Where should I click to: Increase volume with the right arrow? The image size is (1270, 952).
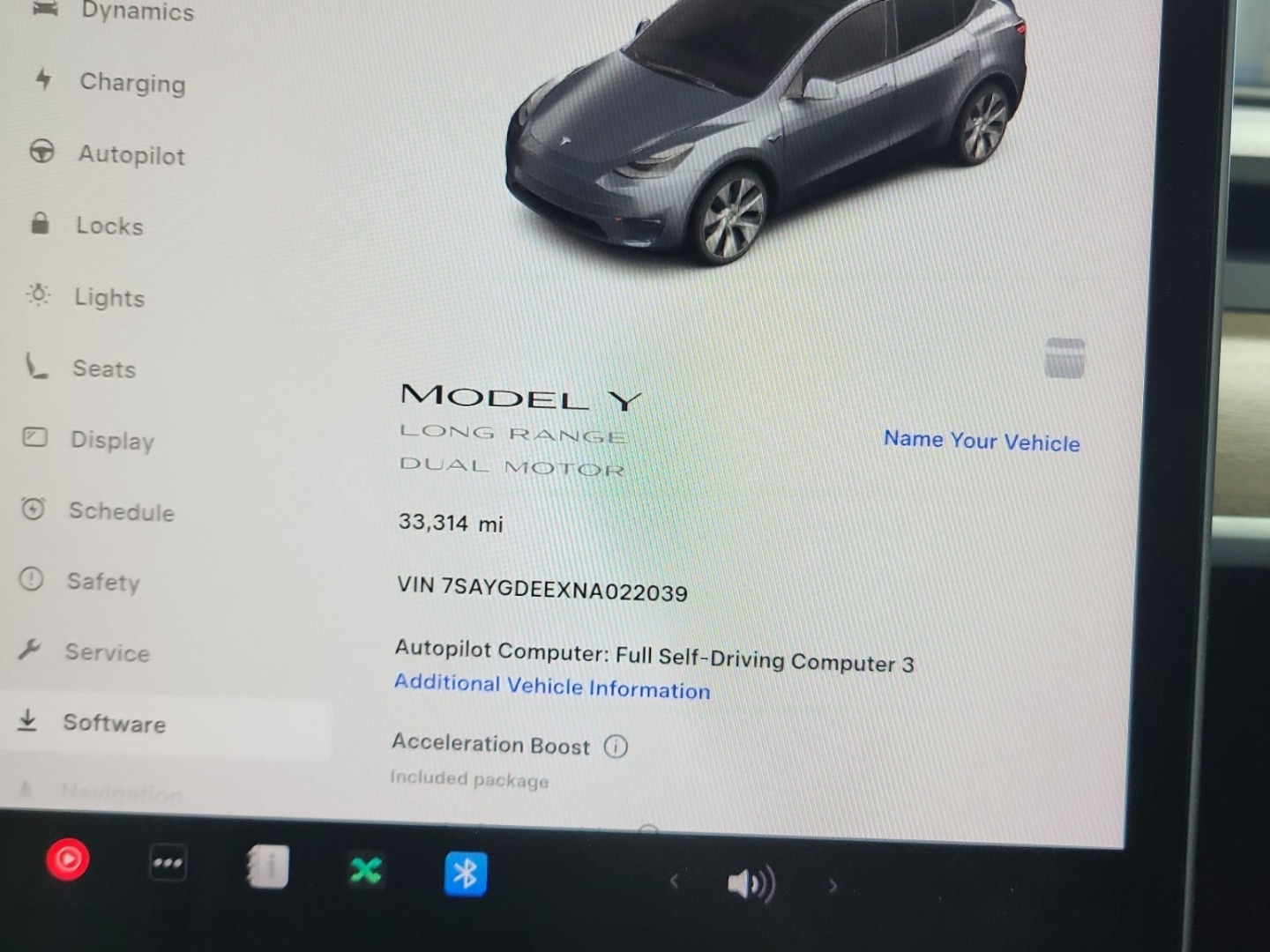833,886
